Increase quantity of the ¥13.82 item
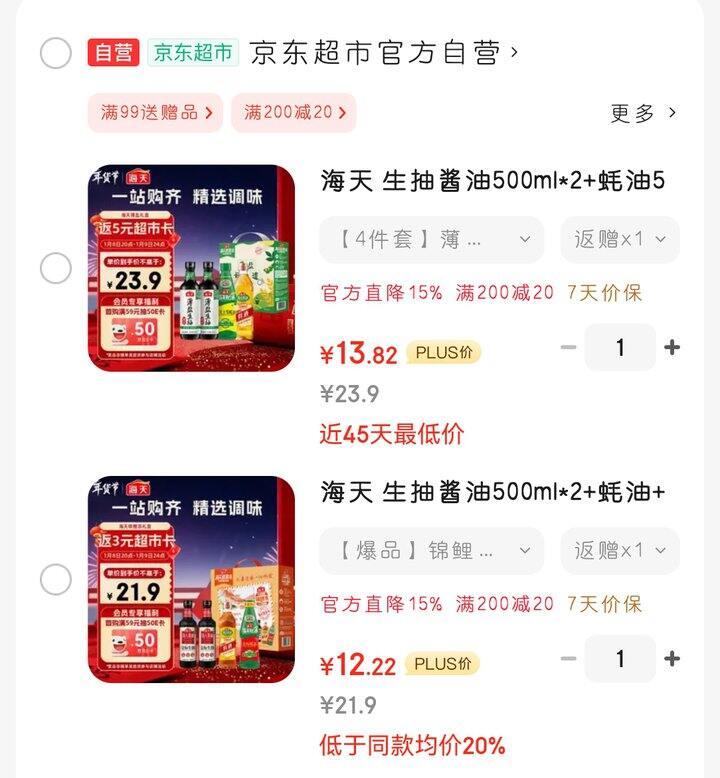Image resolution: width=720 pixels, height=778 pixels. click(672, 348)
